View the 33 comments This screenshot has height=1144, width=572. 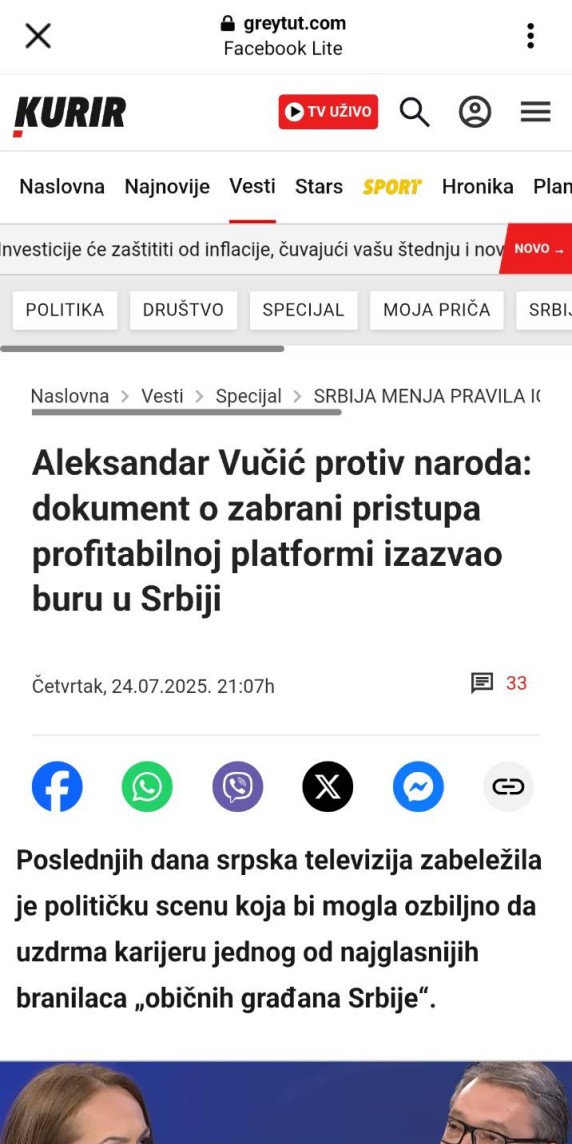click(x=499, y=684)
